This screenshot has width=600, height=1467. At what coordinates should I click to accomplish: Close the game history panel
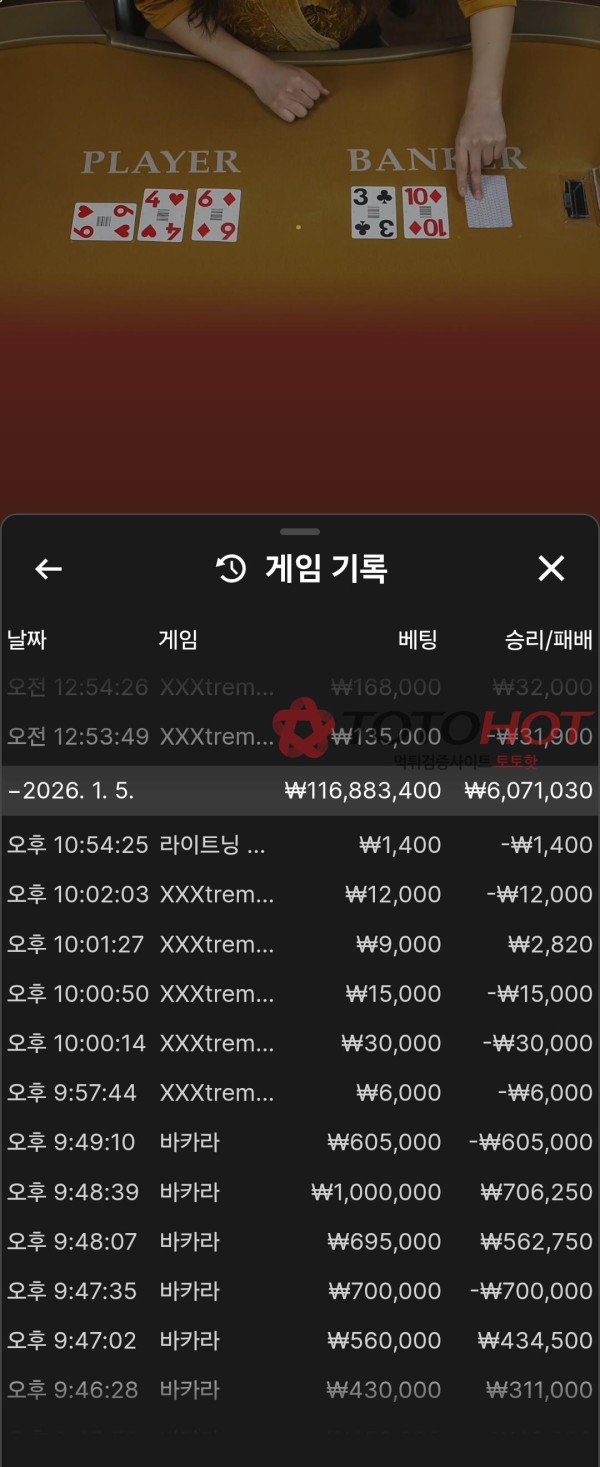click(551, 569)
